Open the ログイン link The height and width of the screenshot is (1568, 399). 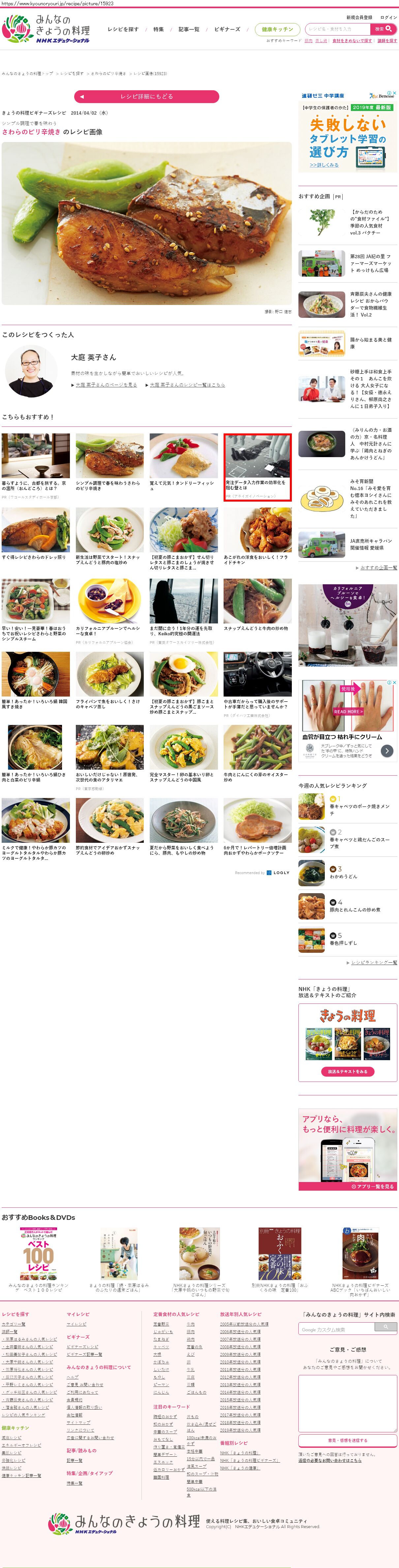(x=388, y=18)
